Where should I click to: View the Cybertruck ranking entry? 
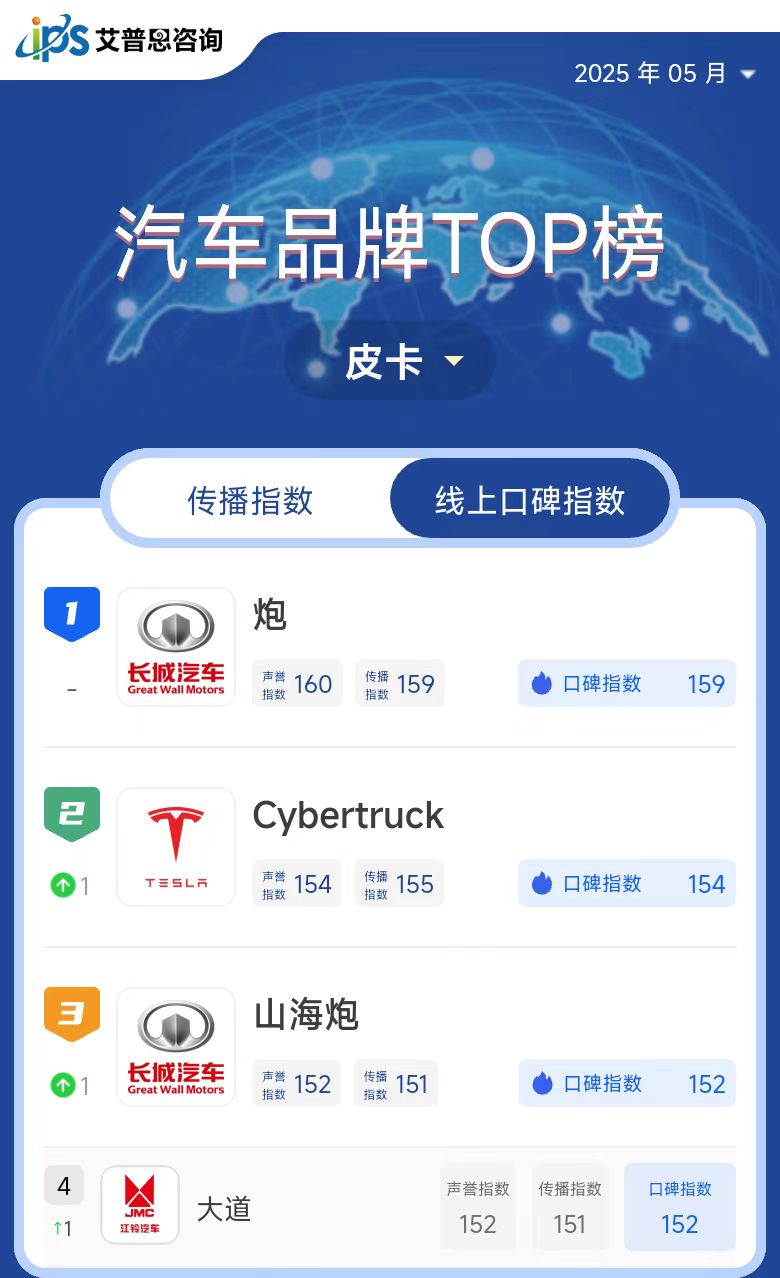click(390, 847)
